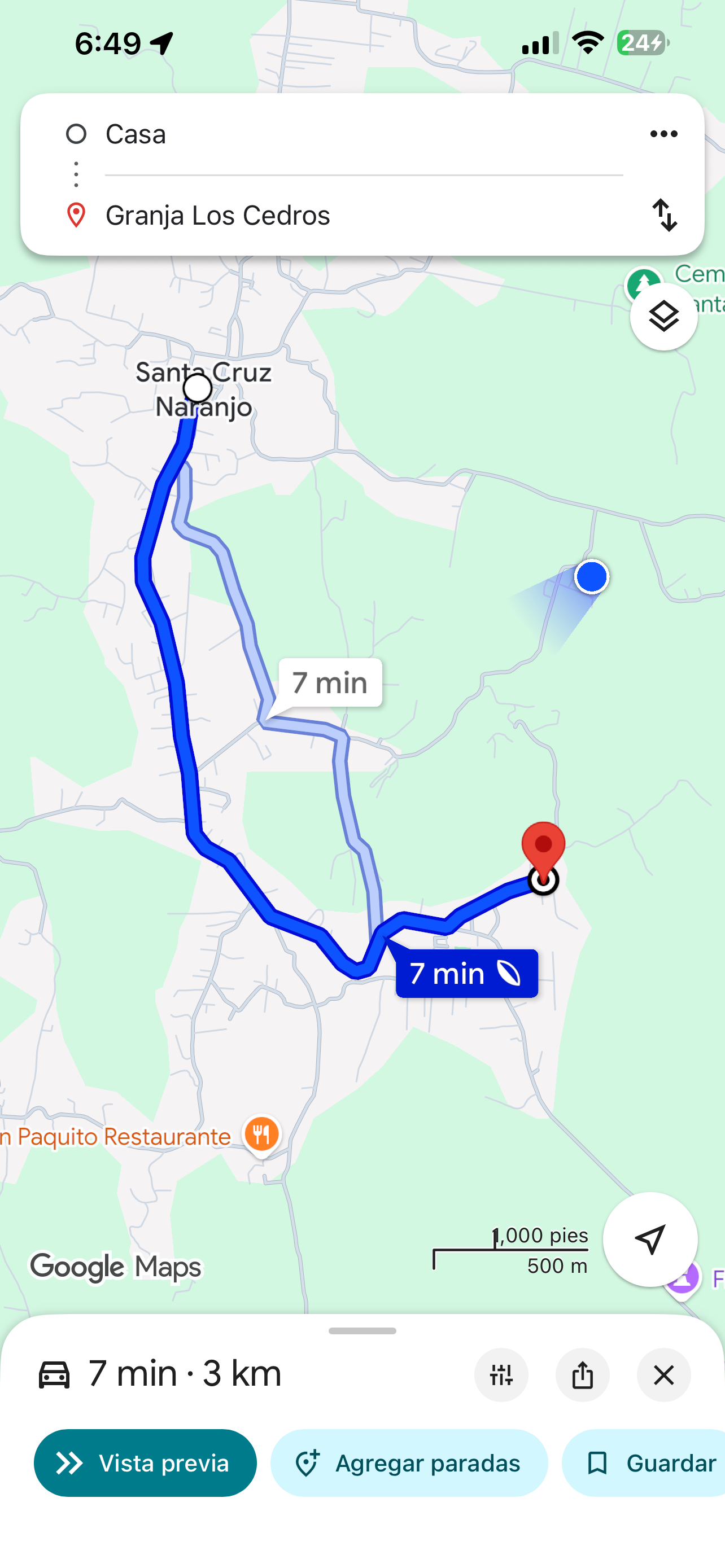The height and width of the screenshot is (1568, 725).
Task: Open route options filter
Action: pos(501,1375)
